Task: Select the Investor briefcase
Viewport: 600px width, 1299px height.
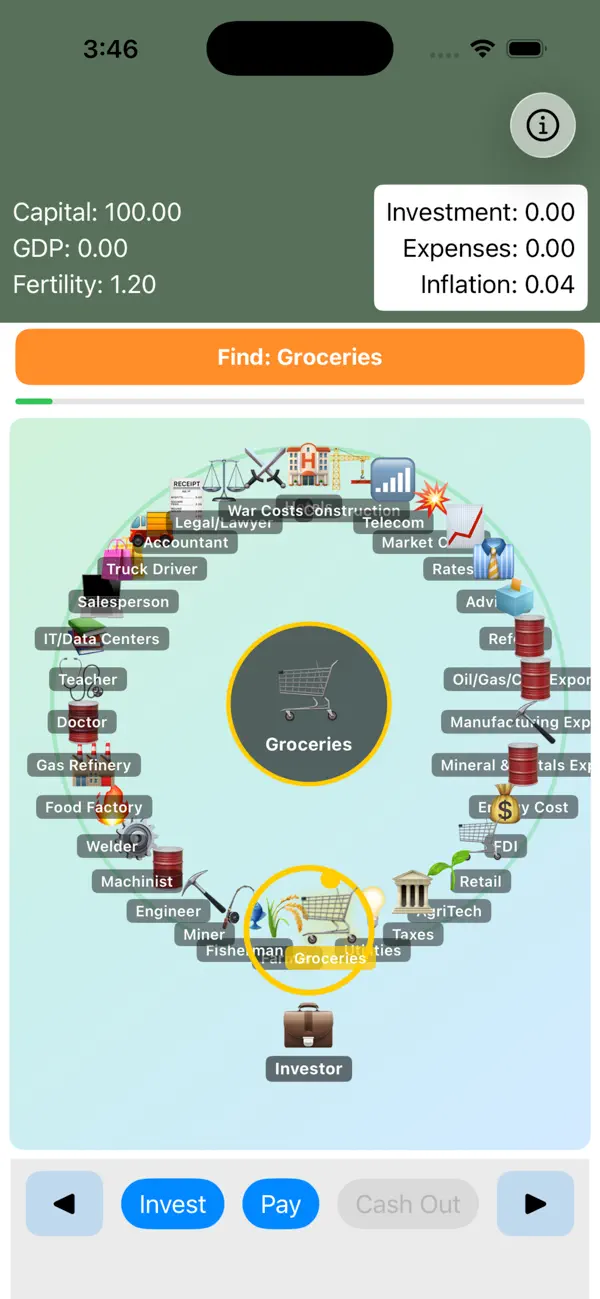Action: (x=308, y=1042)
